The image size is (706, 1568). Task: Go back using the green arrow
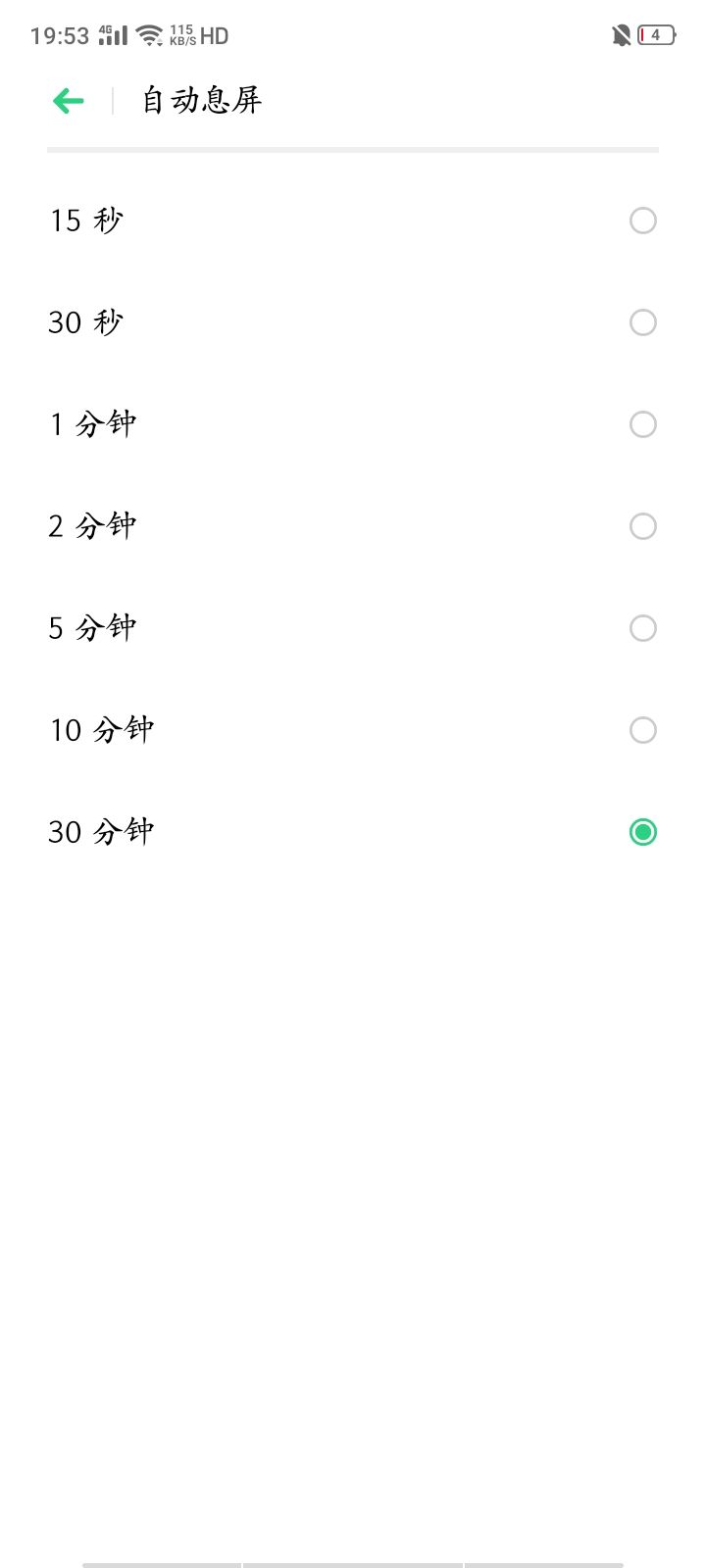tap(69, 101)
